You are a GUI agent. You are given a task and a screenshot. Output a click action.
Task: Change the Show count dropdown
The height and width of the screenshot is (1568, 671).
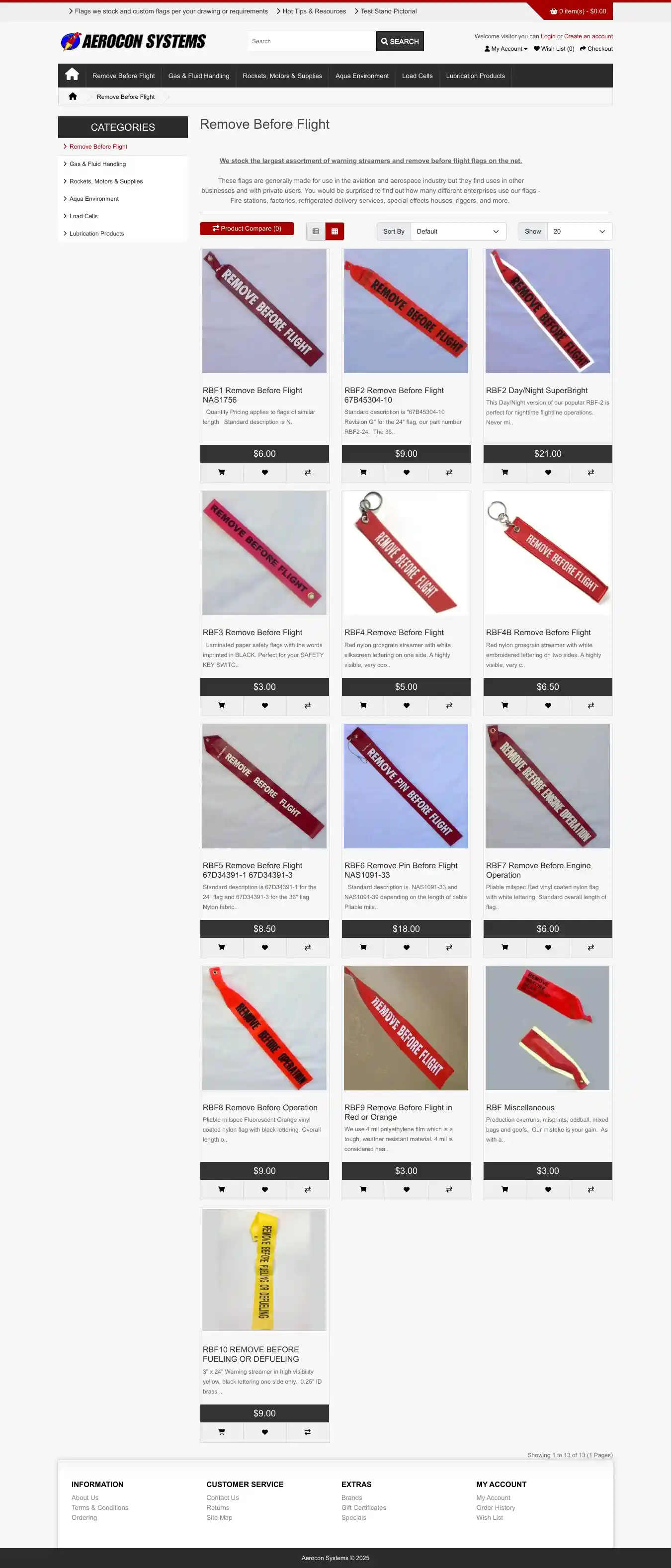point(579,231)
